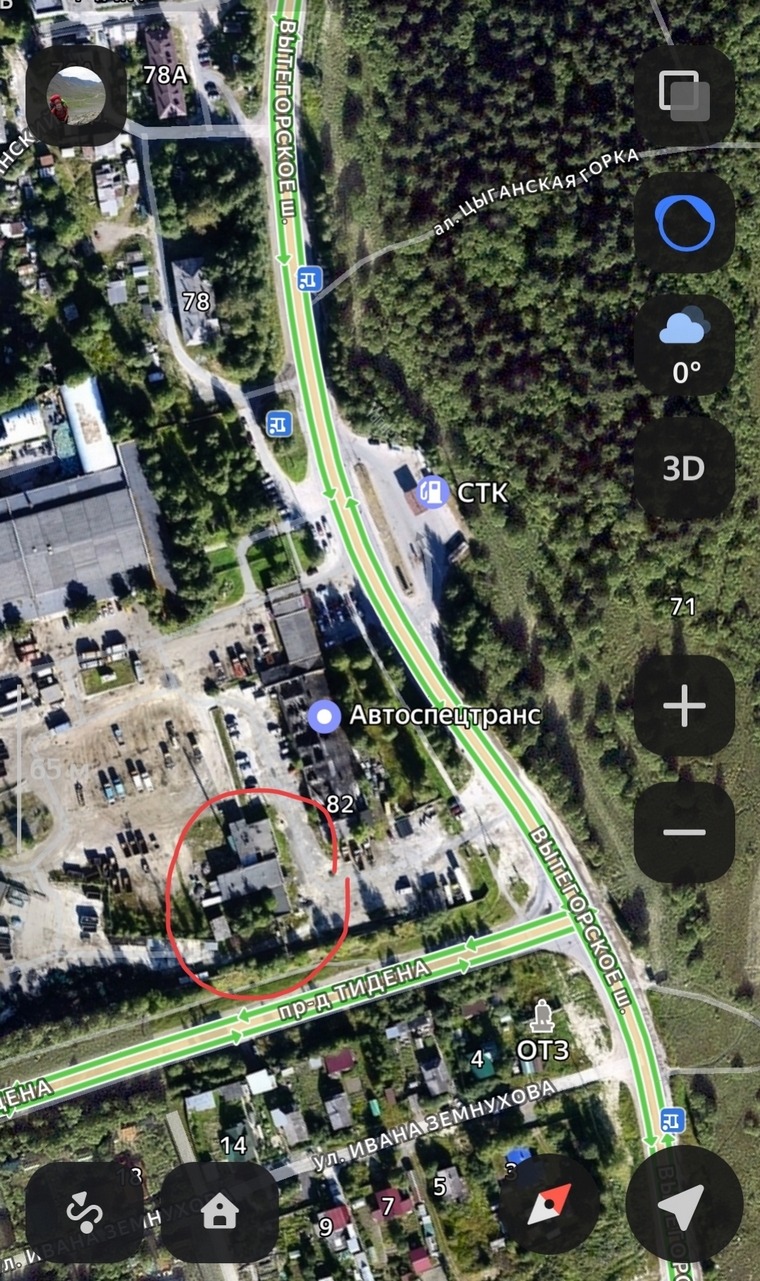The image size is (760, 1281).
Task: Zoom in with the plus button
Action: tap(684, 707)
